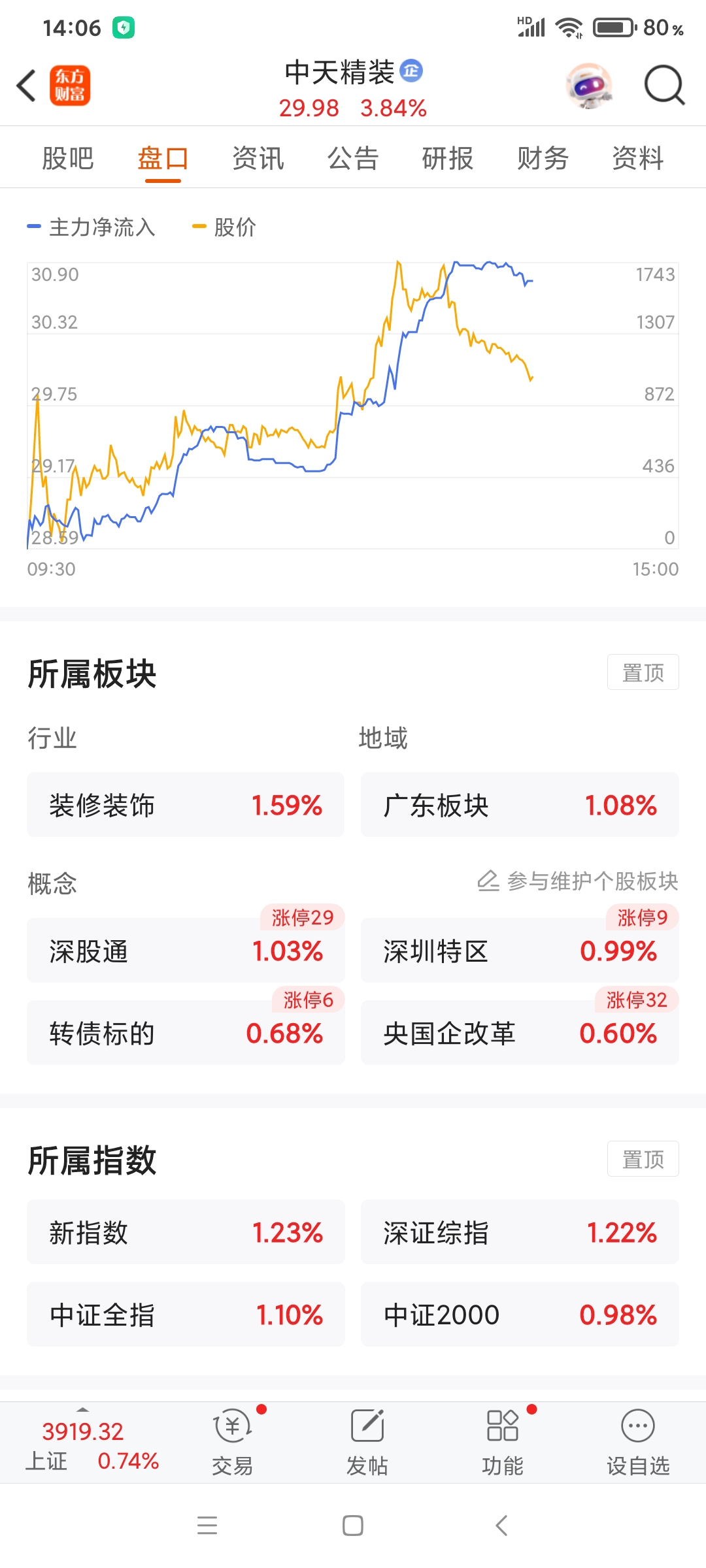Switch to the 资料 tab

[x=637, y=159]
